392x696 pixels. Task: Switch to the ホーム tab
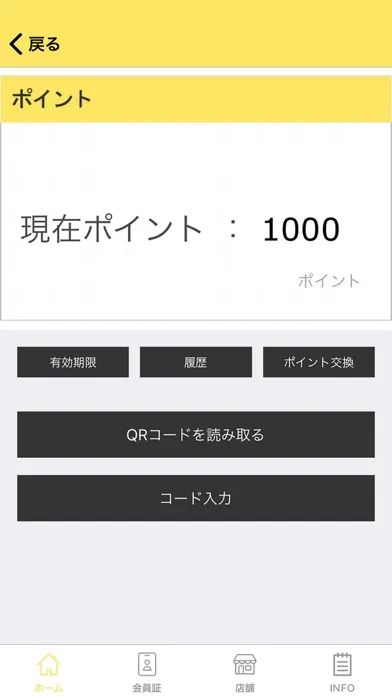pos(49,672)
